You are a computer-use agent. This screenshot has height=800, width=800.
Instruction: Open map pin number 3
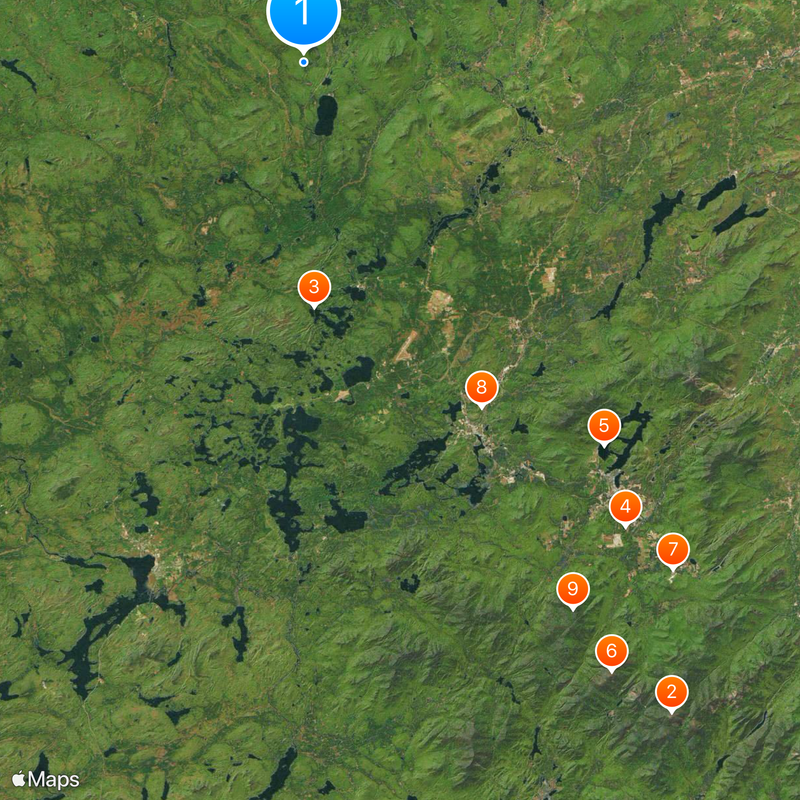click(x=314, y=288)
